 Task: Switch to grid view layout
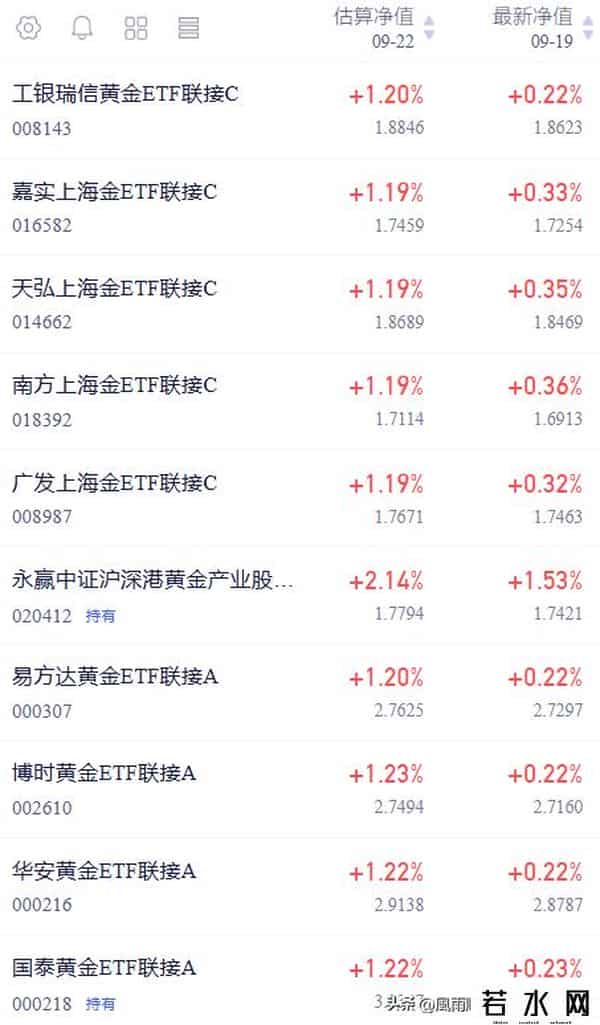[136, 28]
